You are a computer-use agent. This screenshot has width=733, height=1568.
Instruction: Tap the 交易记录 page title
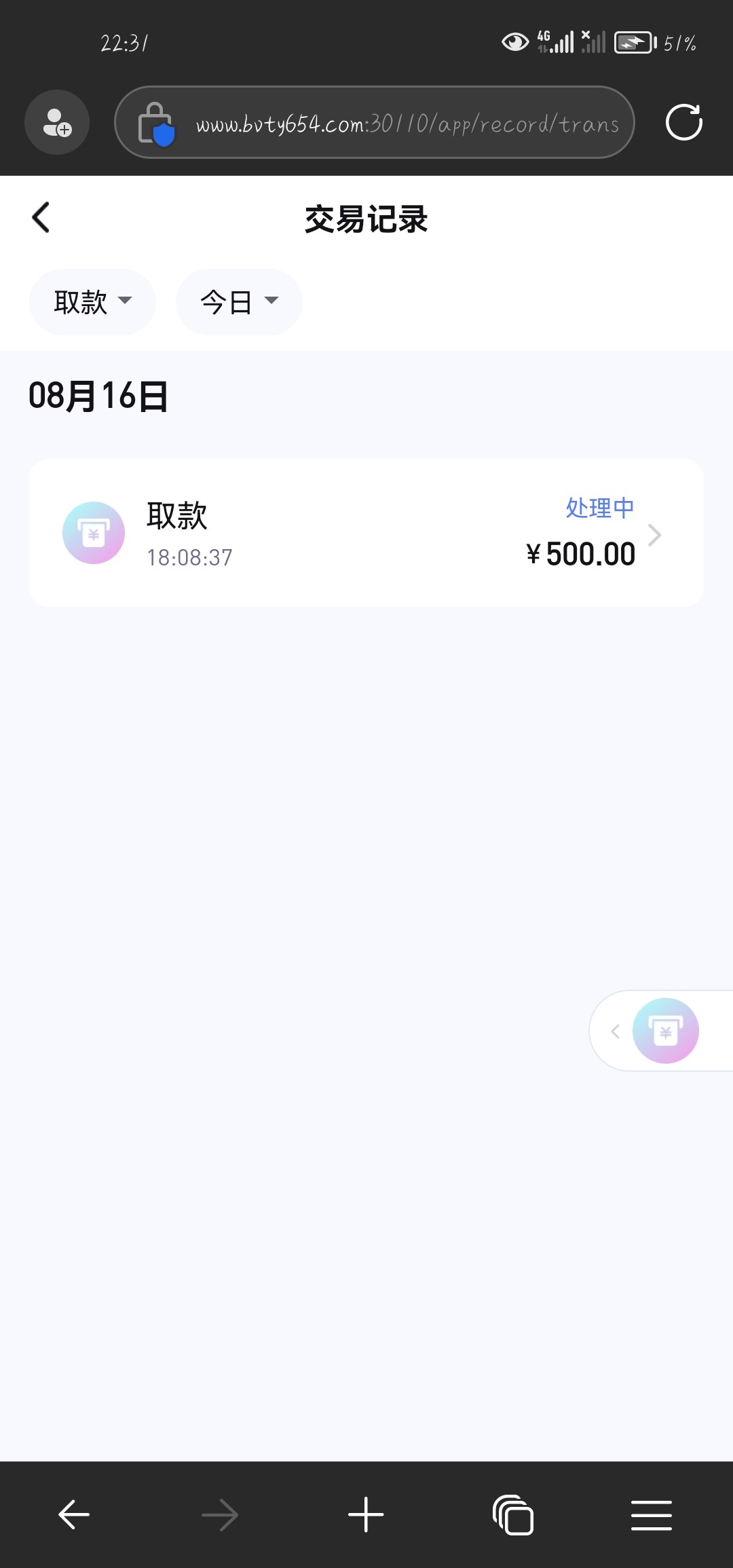pos(366,219)
